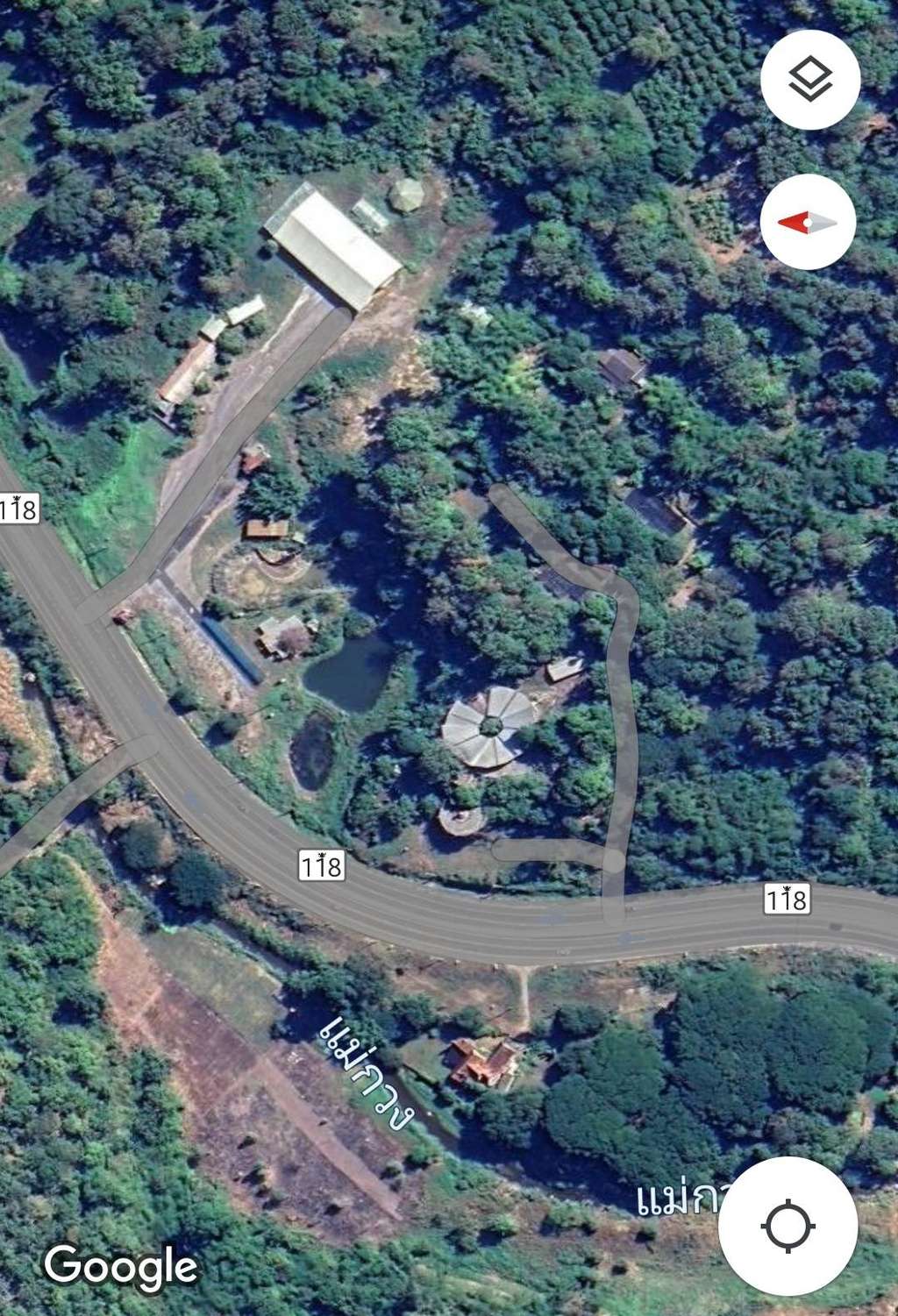Center the map on my location
The image size is (898, 1316).
pyautogui.click(x=788, y=1225)
